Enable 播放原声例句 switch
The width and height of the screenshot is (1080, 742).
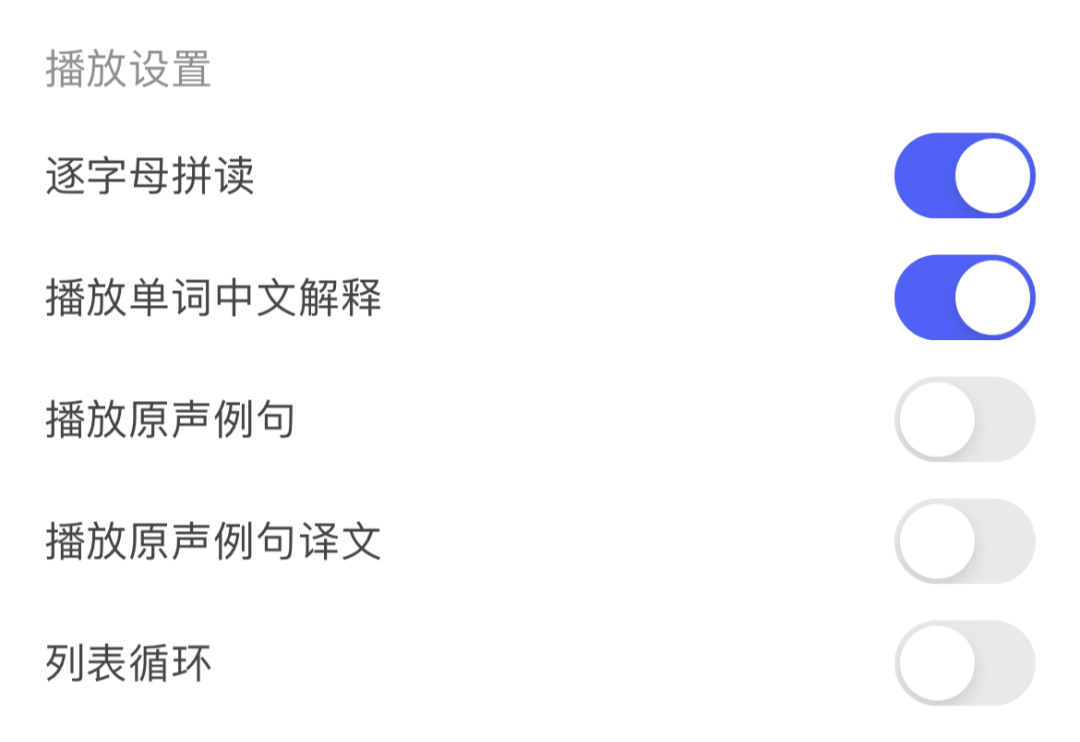pos(964,420)
